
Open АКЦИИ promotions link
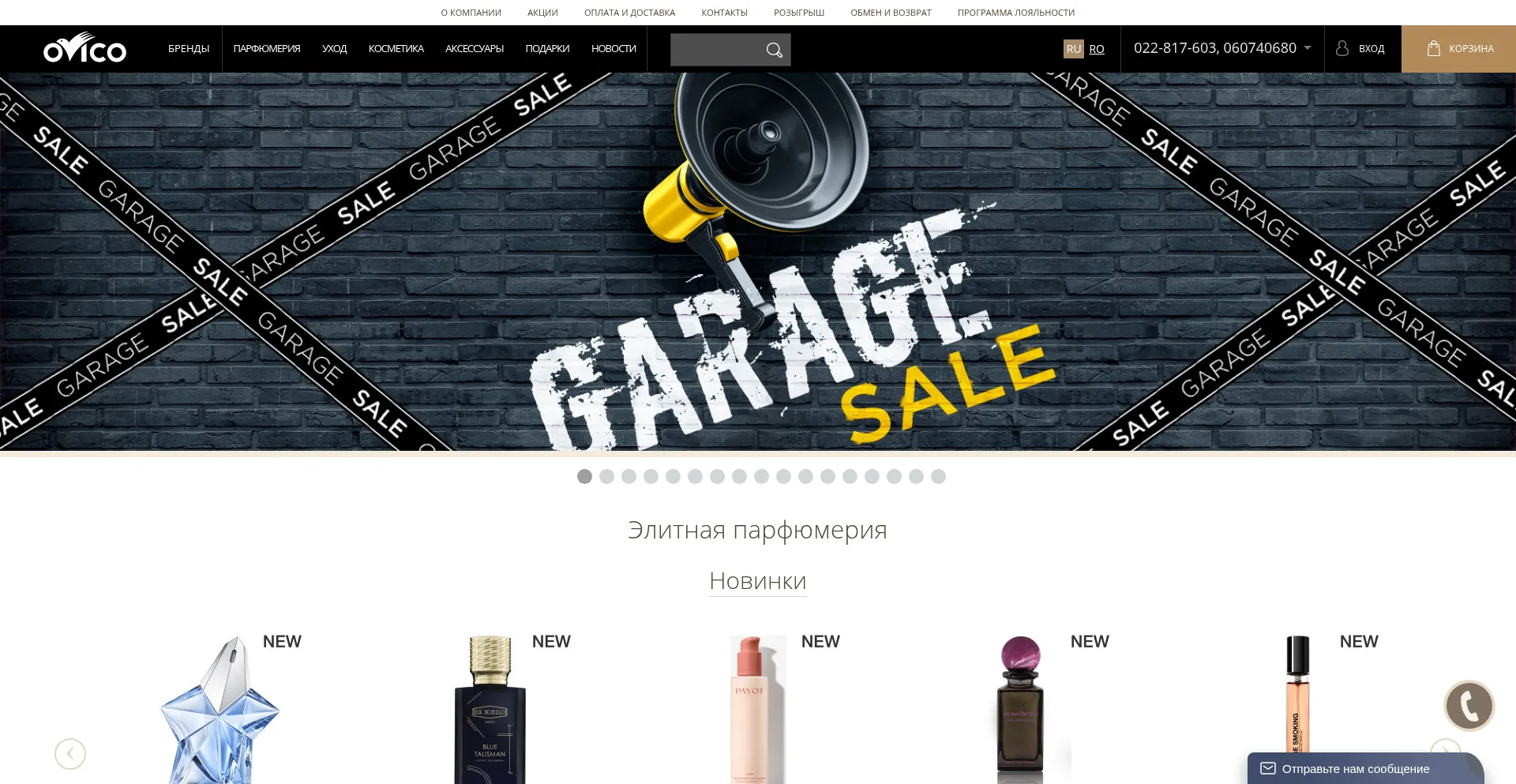point(542,13)
